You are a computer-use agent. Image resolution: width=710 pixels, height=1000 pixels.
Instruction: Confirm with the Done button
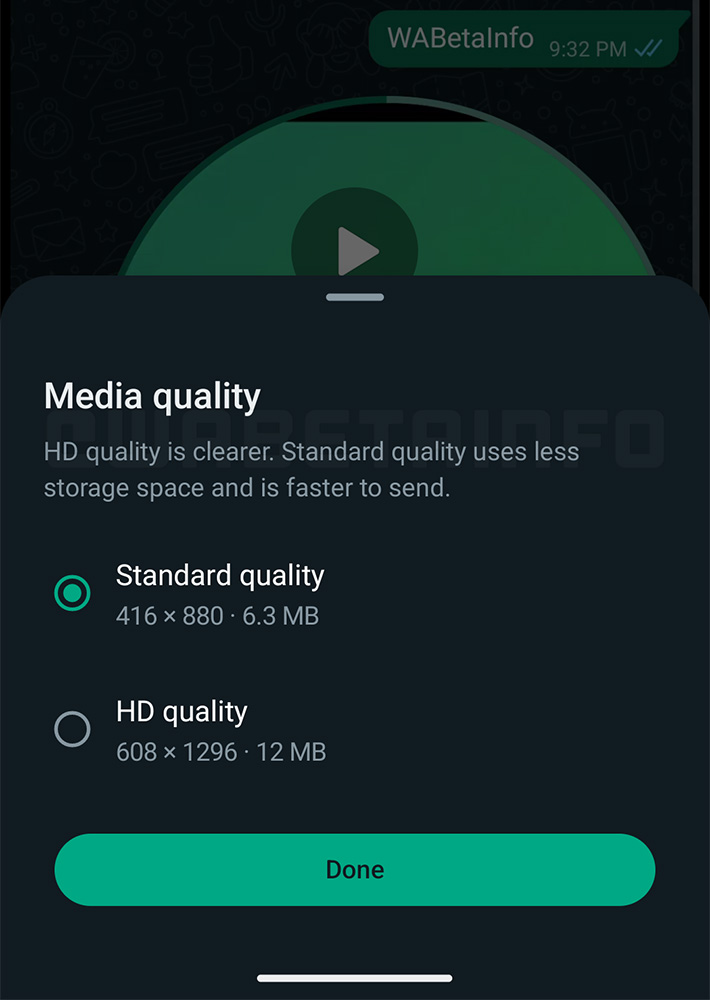[x=355, y=870]
